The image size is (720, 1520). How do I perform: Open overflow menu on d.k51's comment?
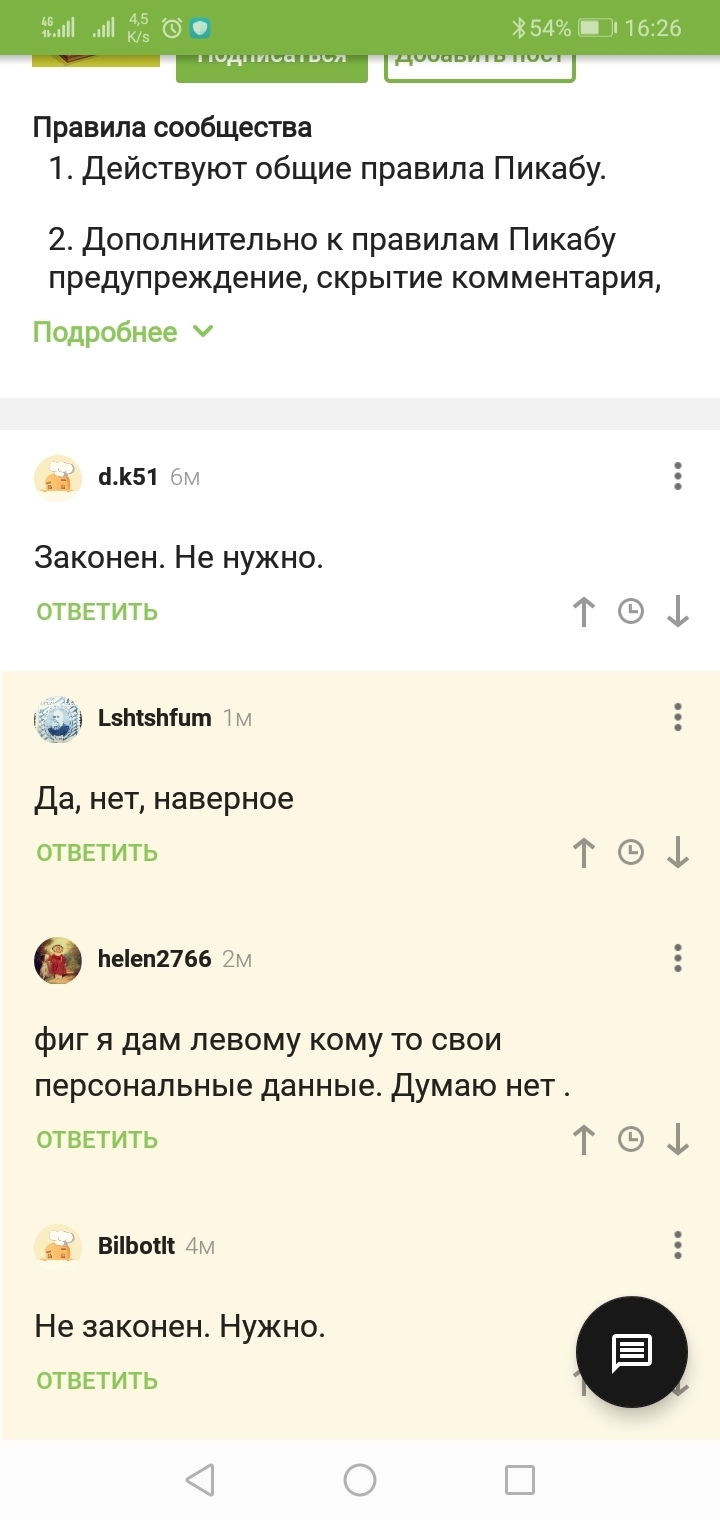pyautogui.click(x=678, y=476)
